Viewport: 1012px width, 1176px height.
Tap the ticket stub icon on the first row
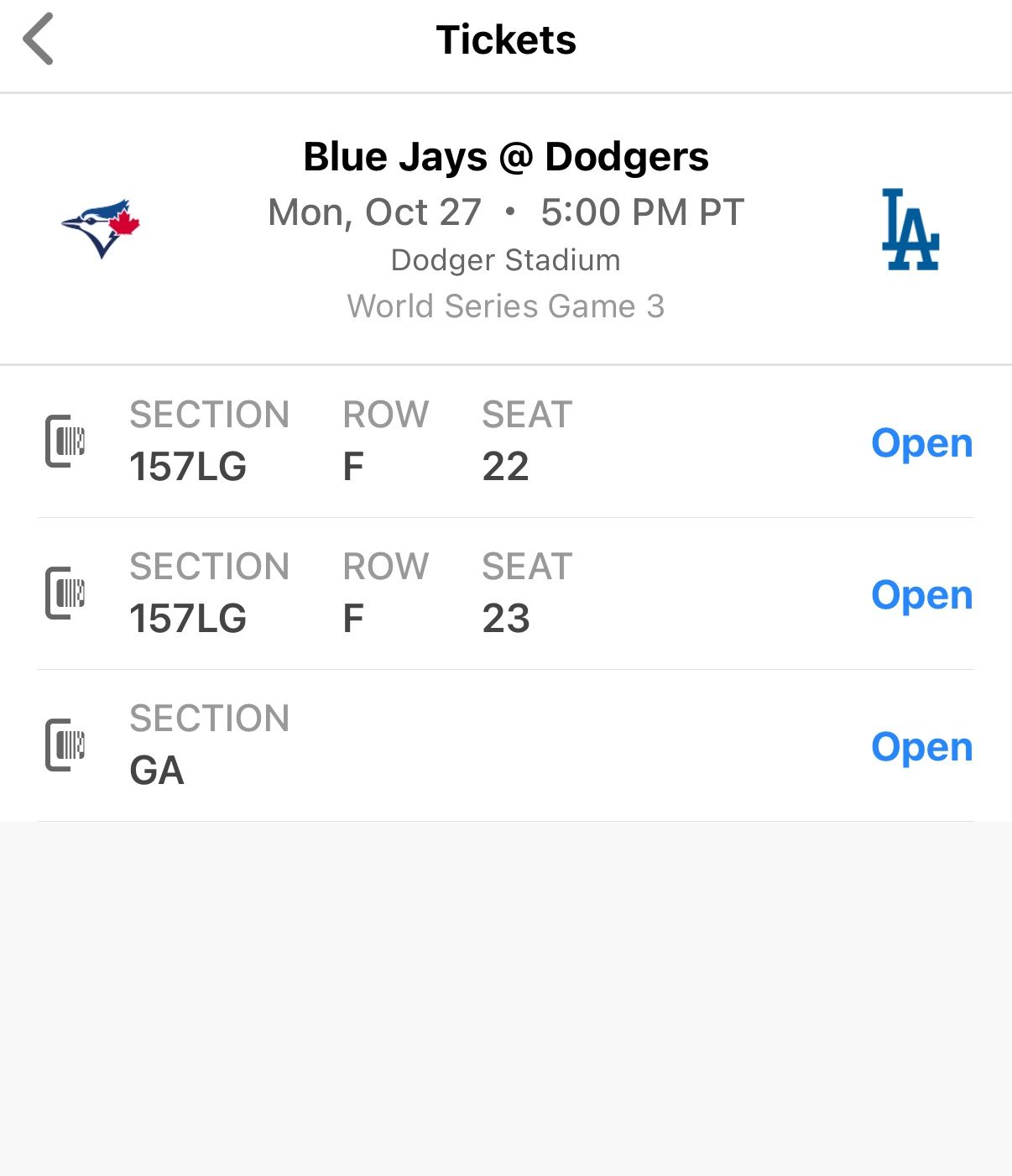[x=65, y=441]
